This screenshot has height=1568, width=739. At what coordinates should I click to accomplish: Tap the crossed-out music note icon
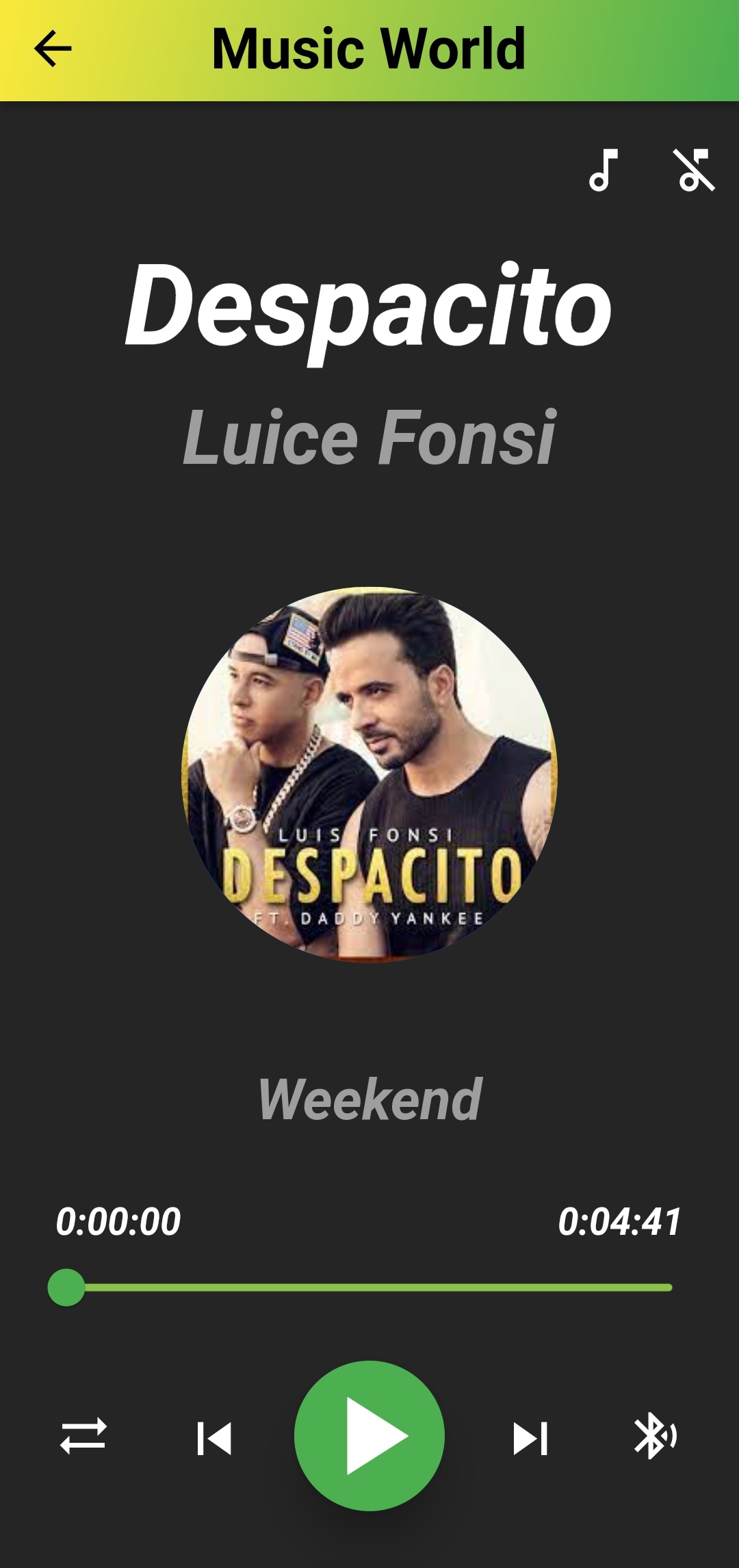point(694,170)
